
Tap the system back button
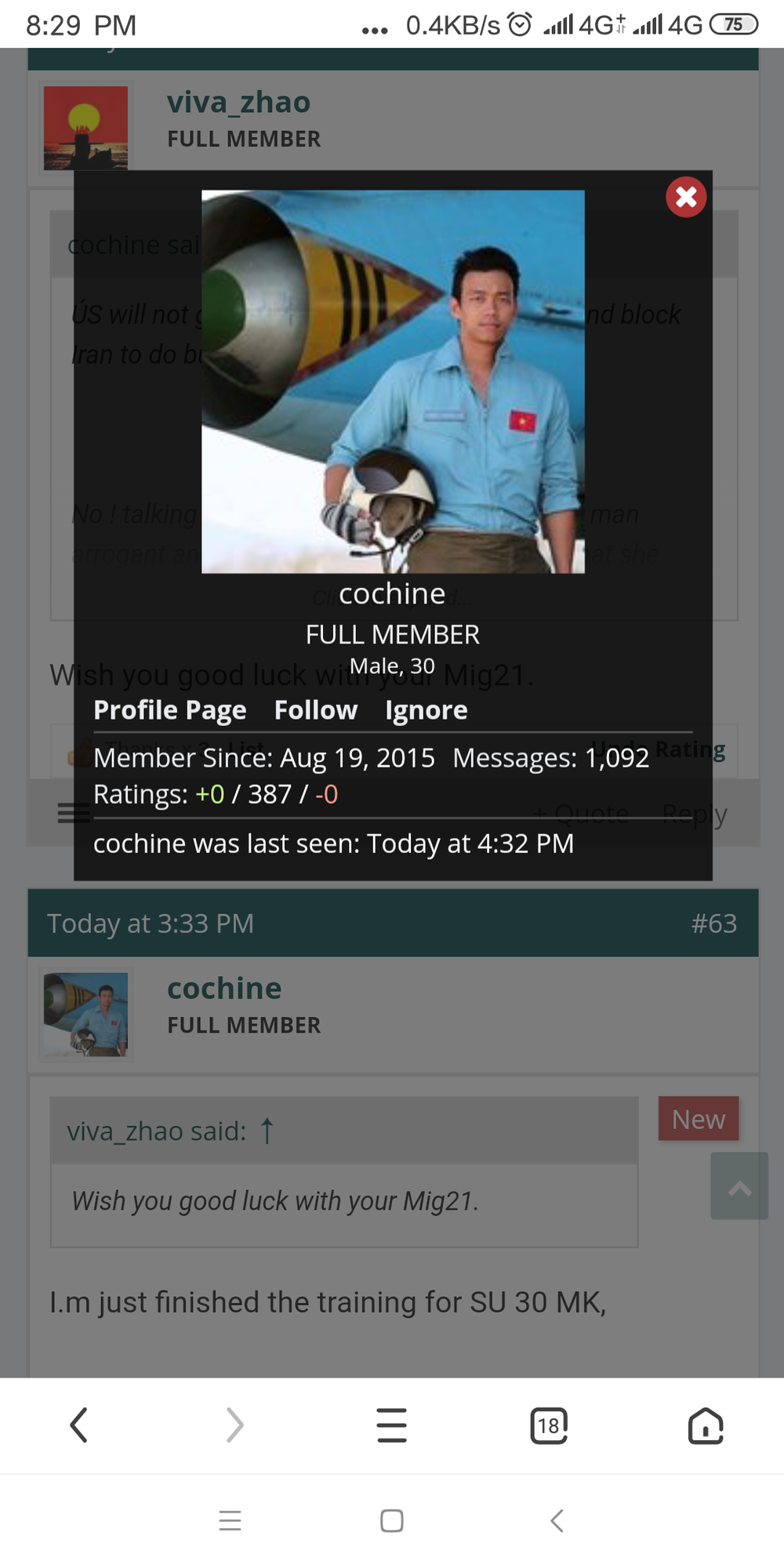pyautogui.click(x=557, y=1521)
